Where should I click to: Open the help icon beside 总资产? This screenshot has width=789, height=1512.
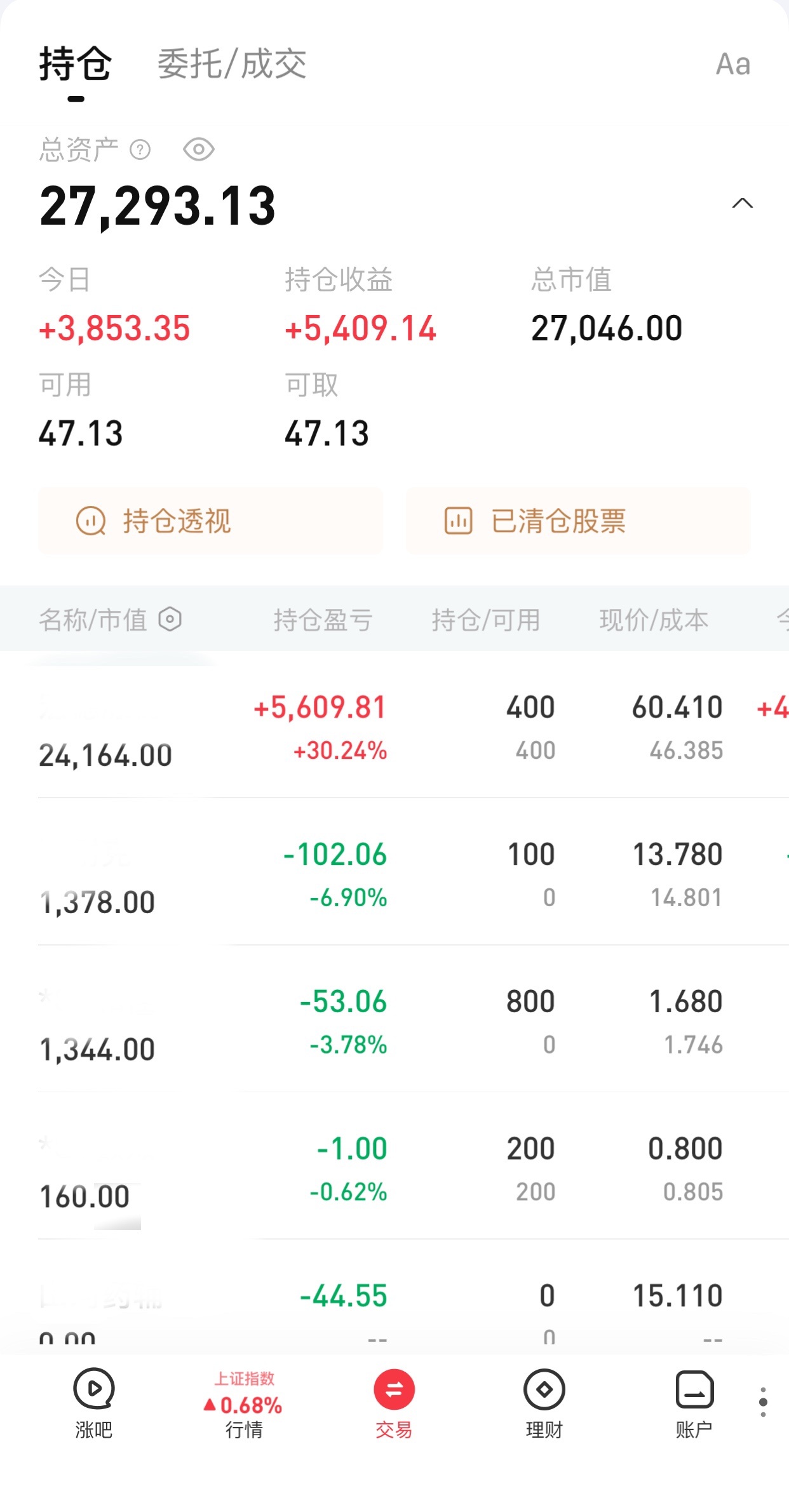point(140,150)
